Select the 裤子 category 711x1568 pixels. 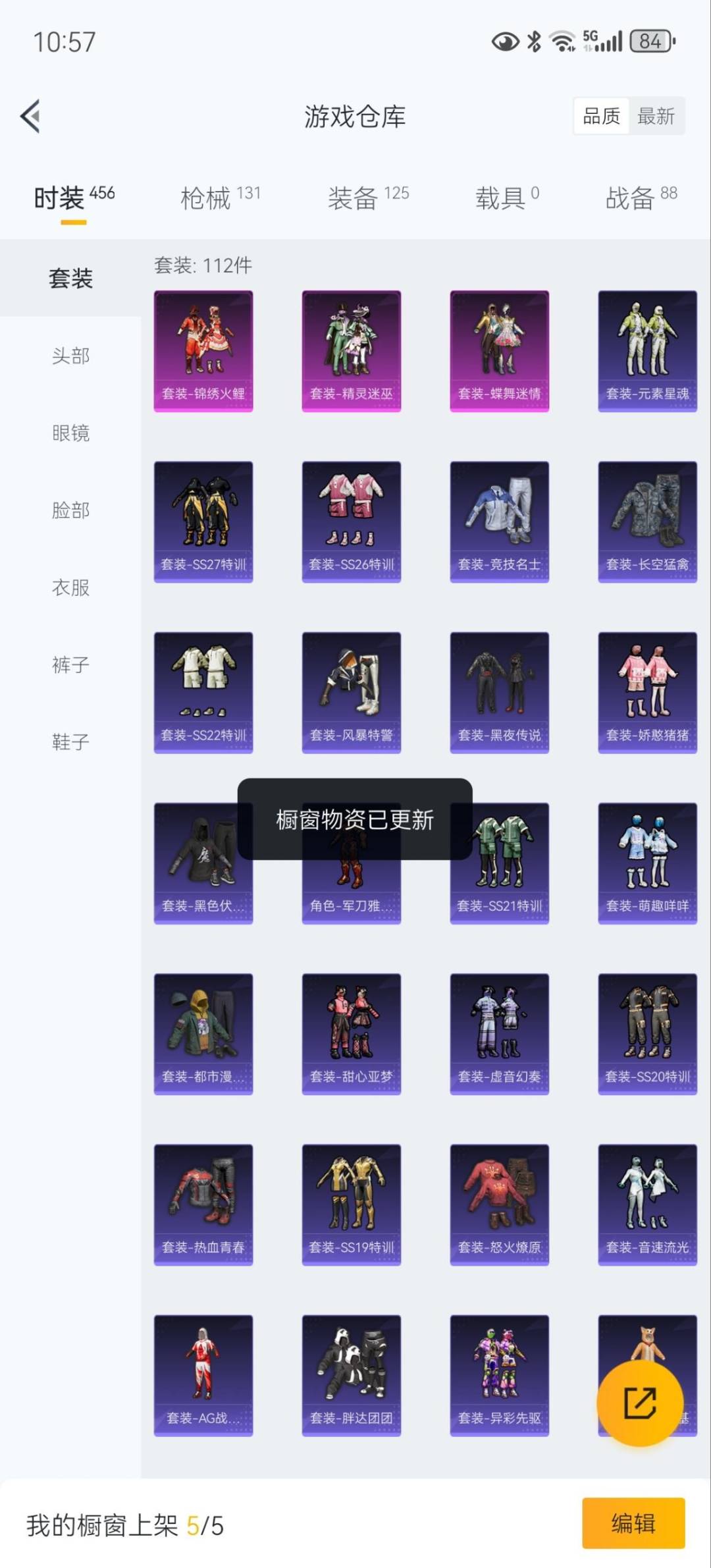[70, 664]
